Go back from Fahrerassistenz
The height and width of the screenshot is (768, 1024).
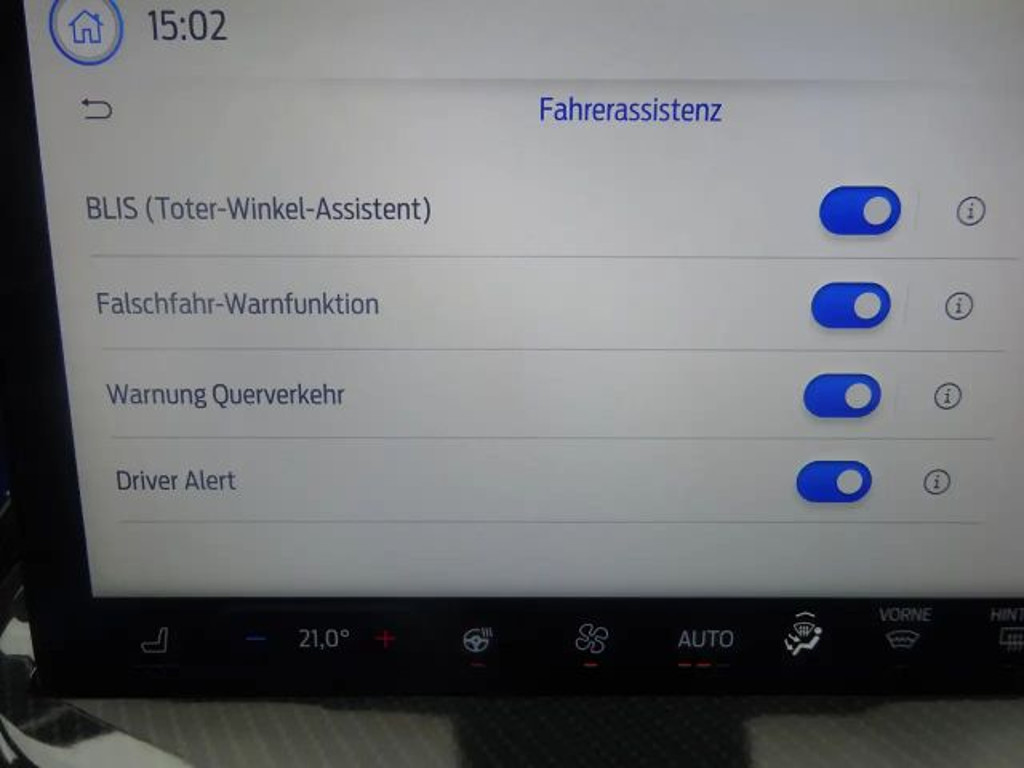(97, 109)
